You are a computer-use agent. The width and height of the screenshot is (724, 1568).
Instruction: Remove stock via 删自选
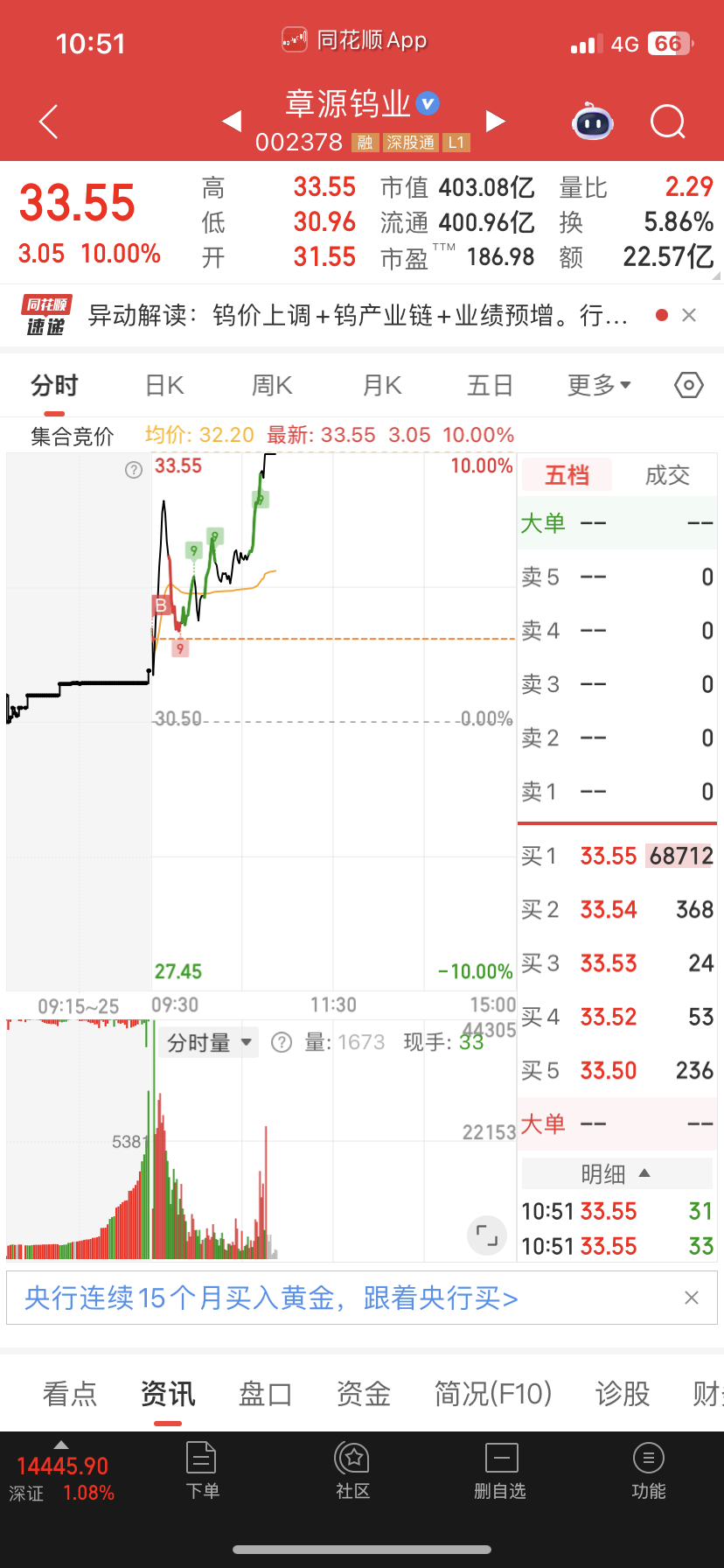click(500, 1472)
